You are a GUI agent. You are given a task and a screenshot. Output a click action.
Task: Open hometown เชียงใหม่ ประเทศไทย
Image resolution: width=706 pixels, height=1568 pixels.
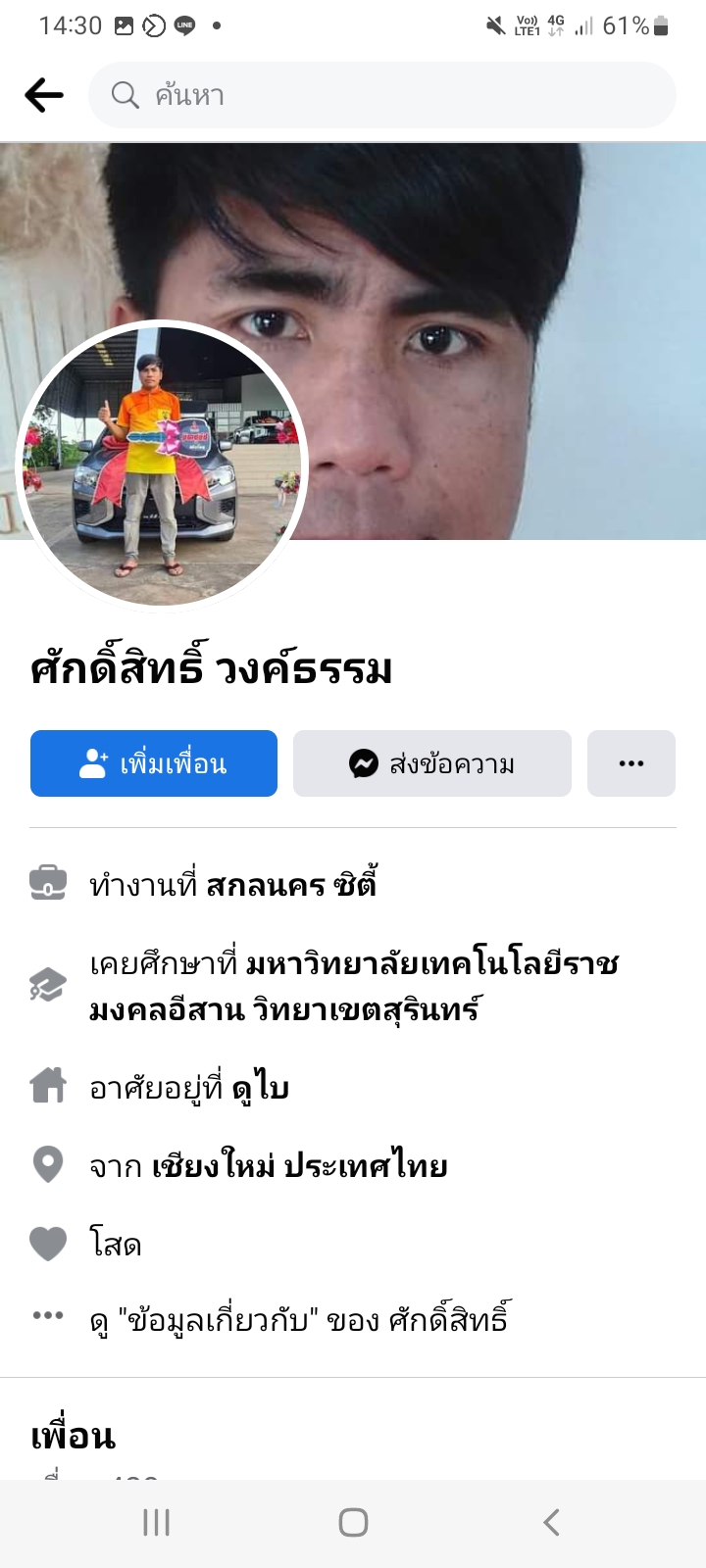[x=299, y=1166]
